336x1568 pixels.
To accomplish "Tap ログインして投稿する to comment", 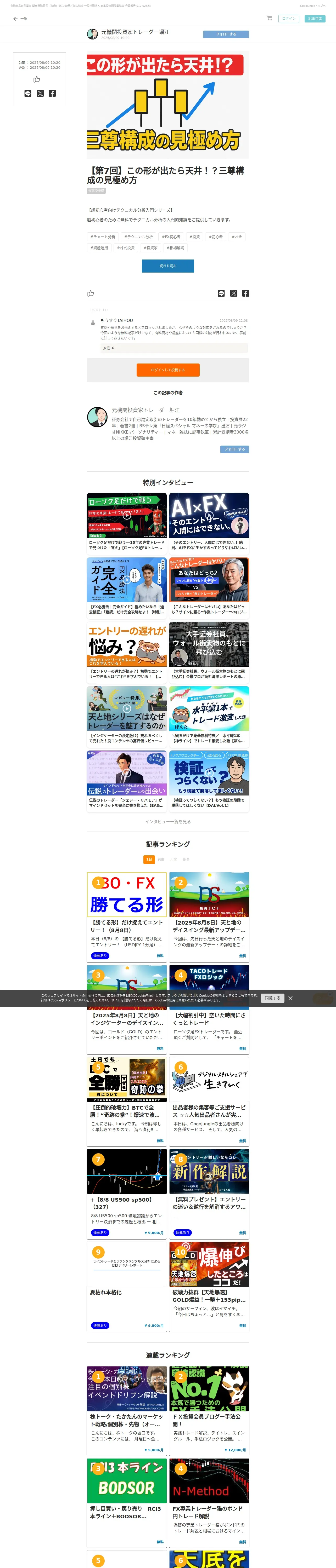I will point(168,370).
